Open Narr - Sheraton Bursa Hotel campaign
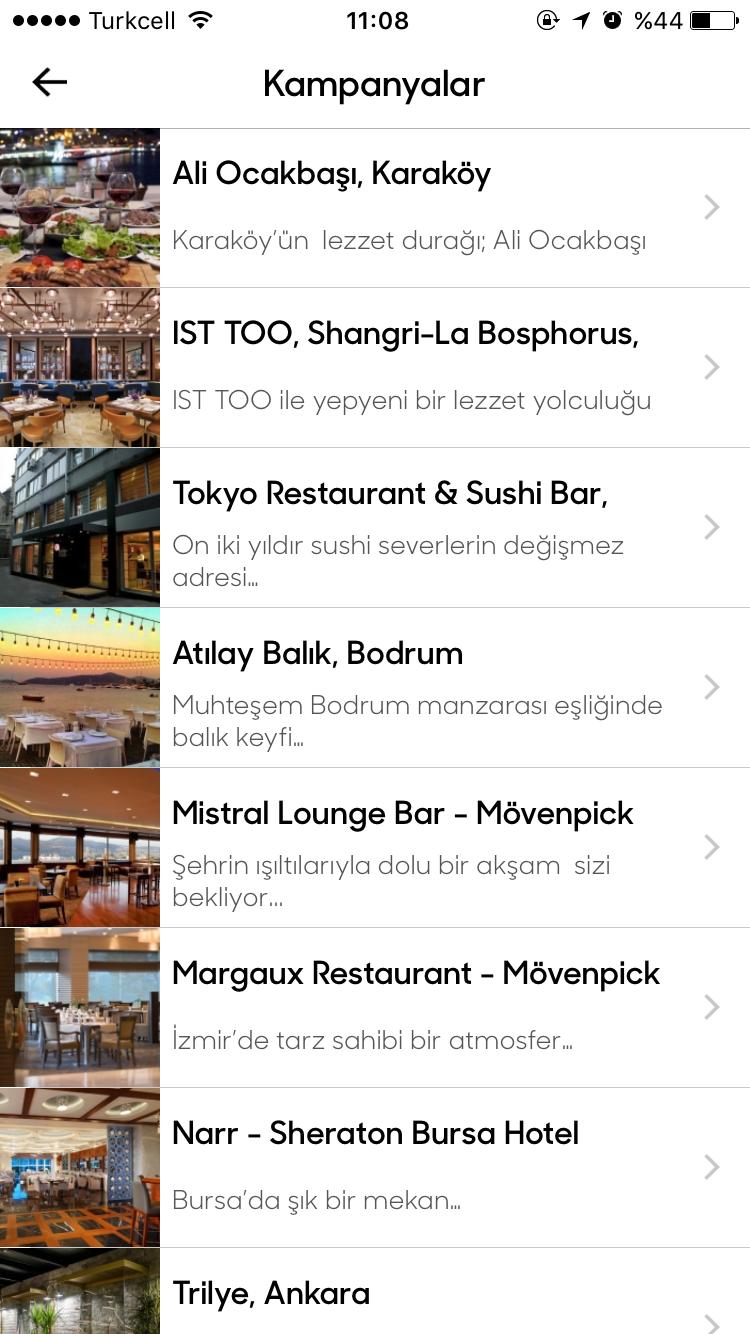This screenshot has height=1334, width=750. point(400,1168)
